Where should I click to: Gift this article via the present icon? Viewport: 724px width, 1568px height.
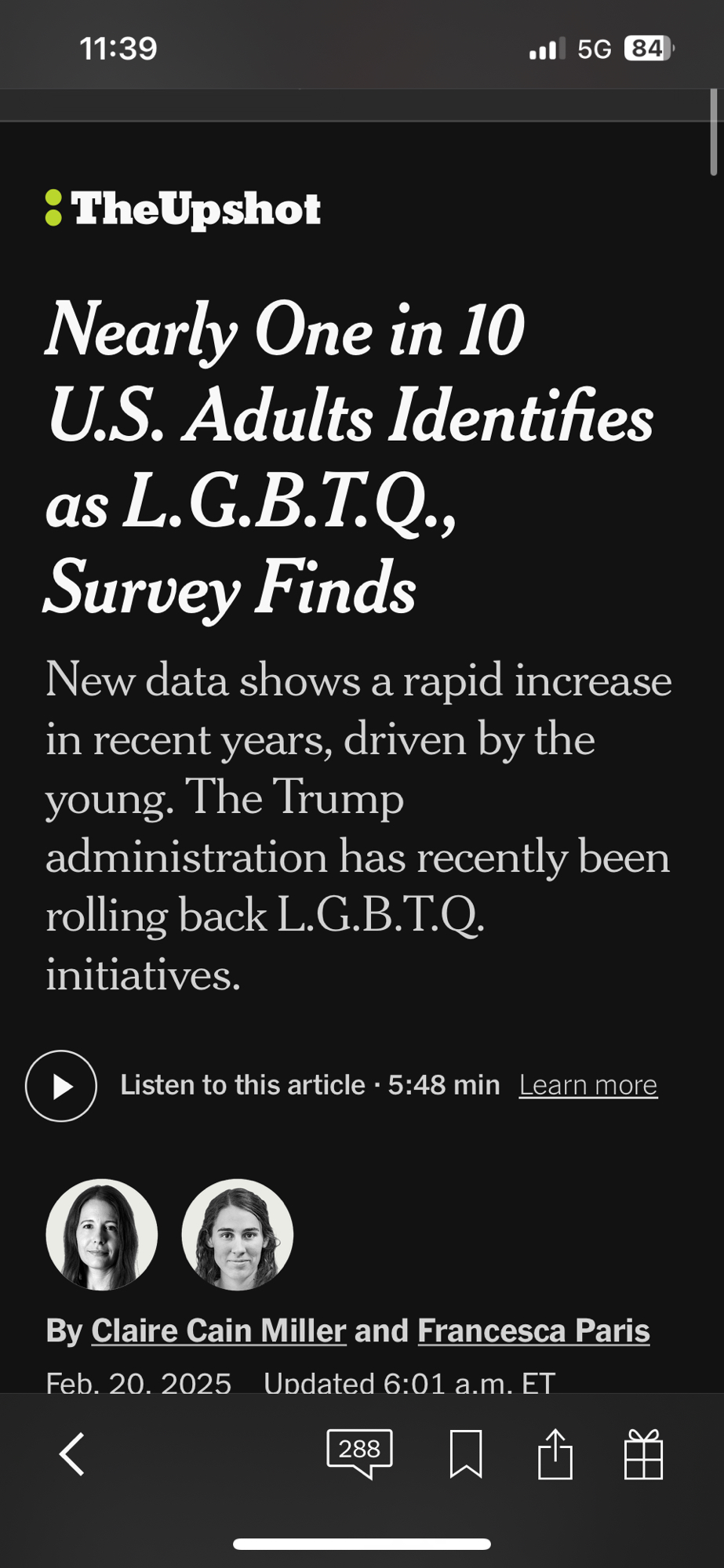[x=643, y=1454]
